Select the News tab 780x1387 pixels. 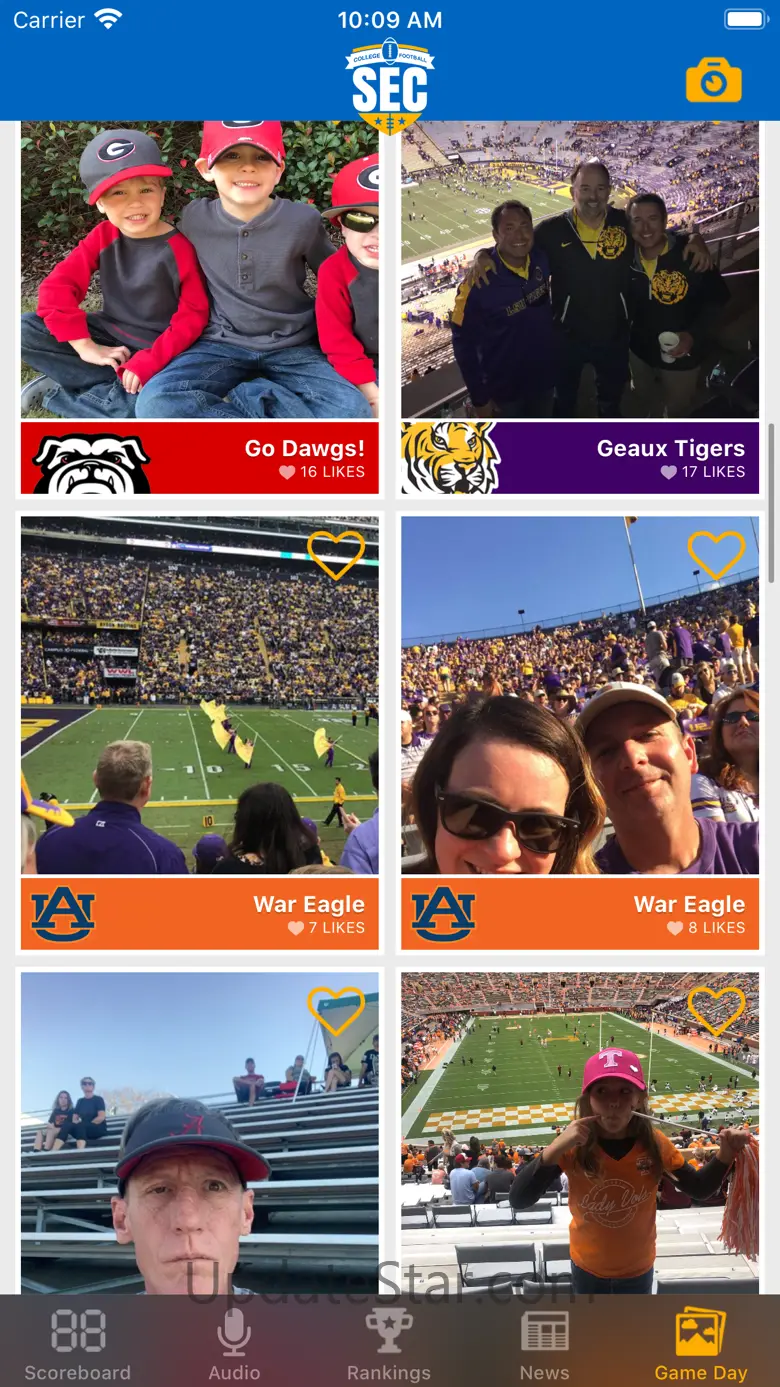click(x=544, y=1343)
